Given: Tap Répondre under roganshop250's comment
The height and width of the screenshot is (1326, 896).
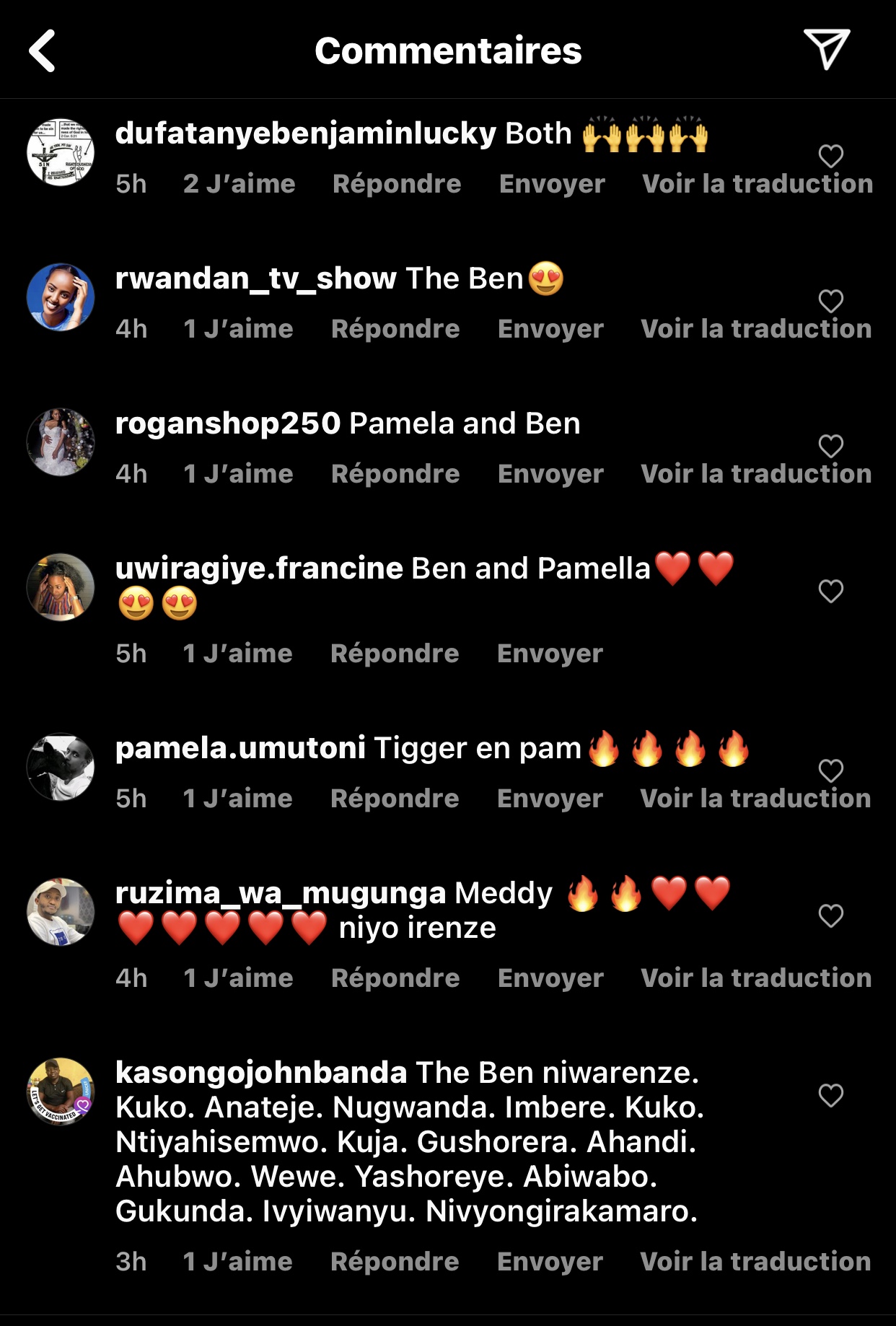Looking at the screenshot, I should (395, 474).
